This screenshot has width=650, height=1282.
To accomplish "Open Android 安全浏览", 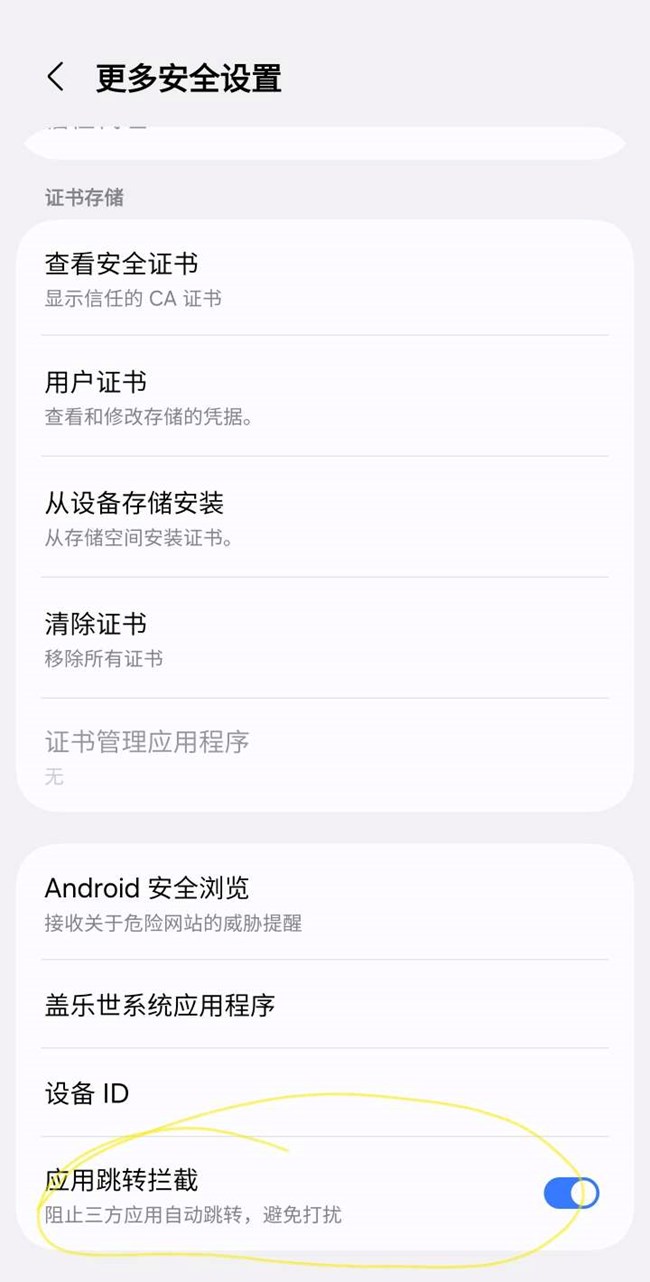I will pyautogui.click(x=324, y=902).
